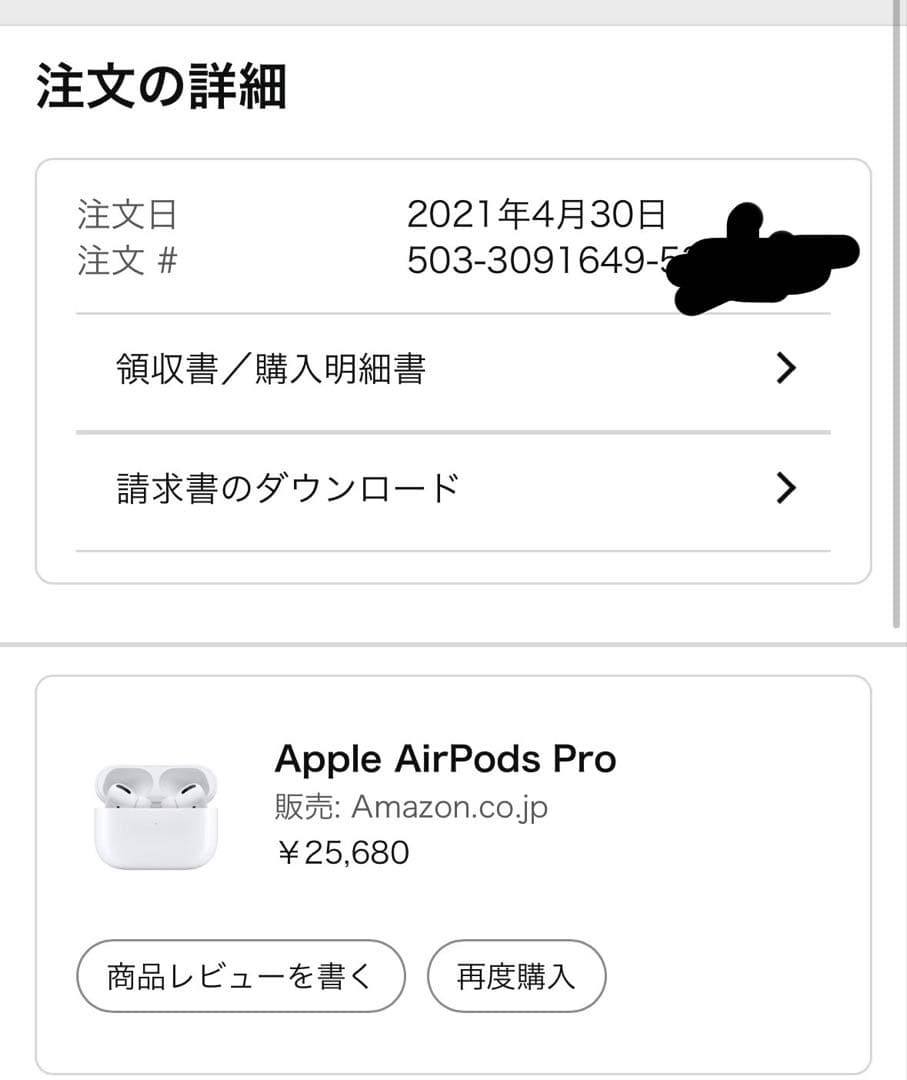The image size is (907, 1080).
Task: Open the Apple AirPods Pro product page
Action: [447, 758]
